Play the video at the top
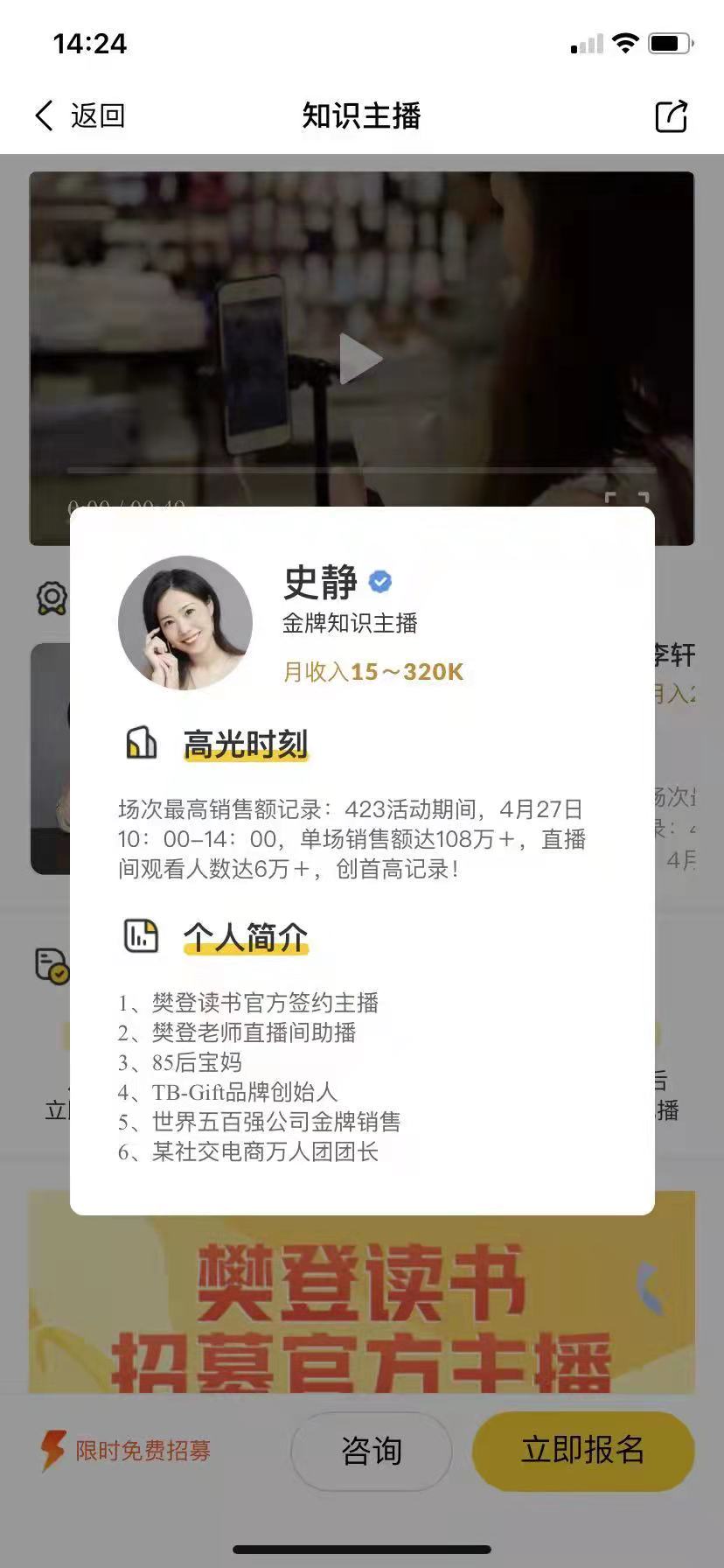This screenshot has height=1568, width=724. click(x=360, y=359)
